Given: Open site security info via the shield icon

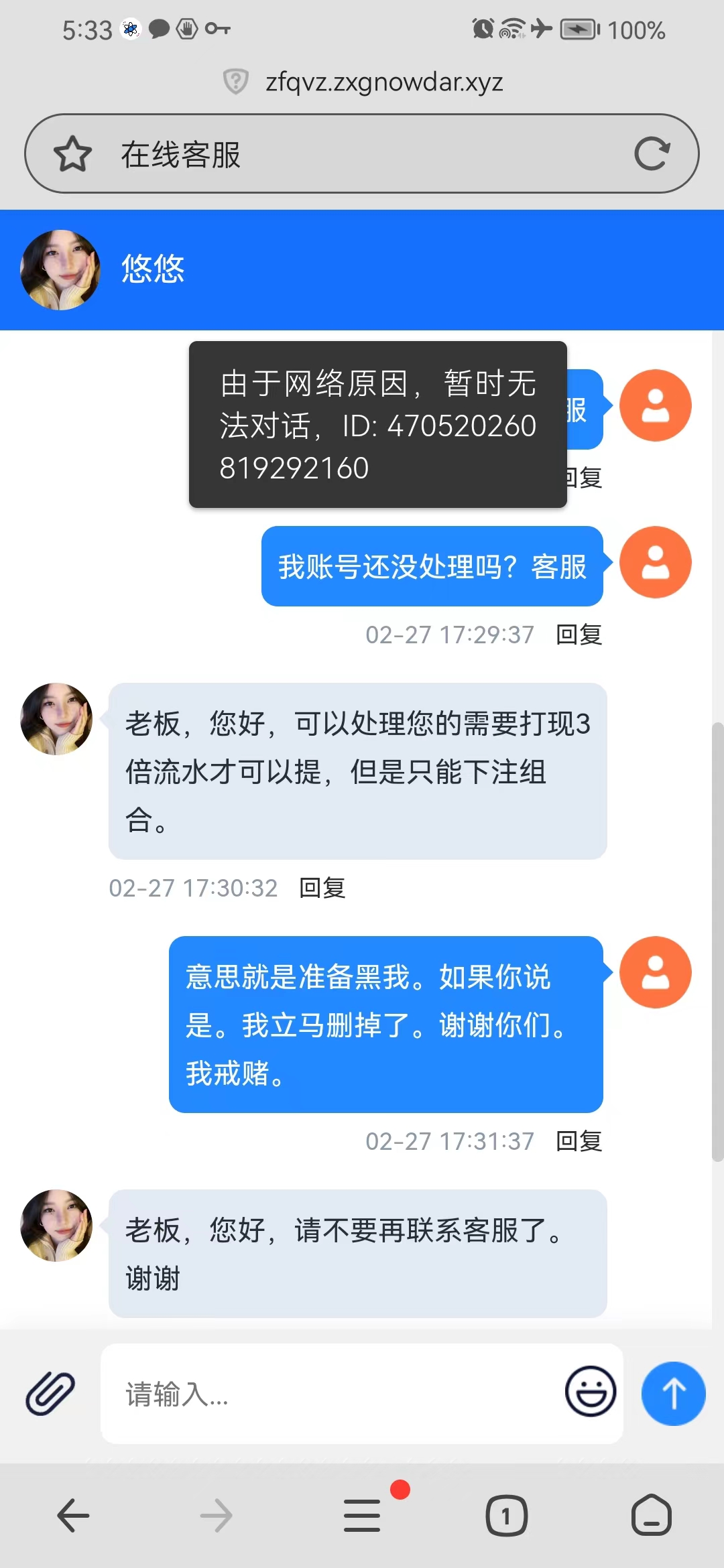Looking at the screenshot, I should pos(235,81).
